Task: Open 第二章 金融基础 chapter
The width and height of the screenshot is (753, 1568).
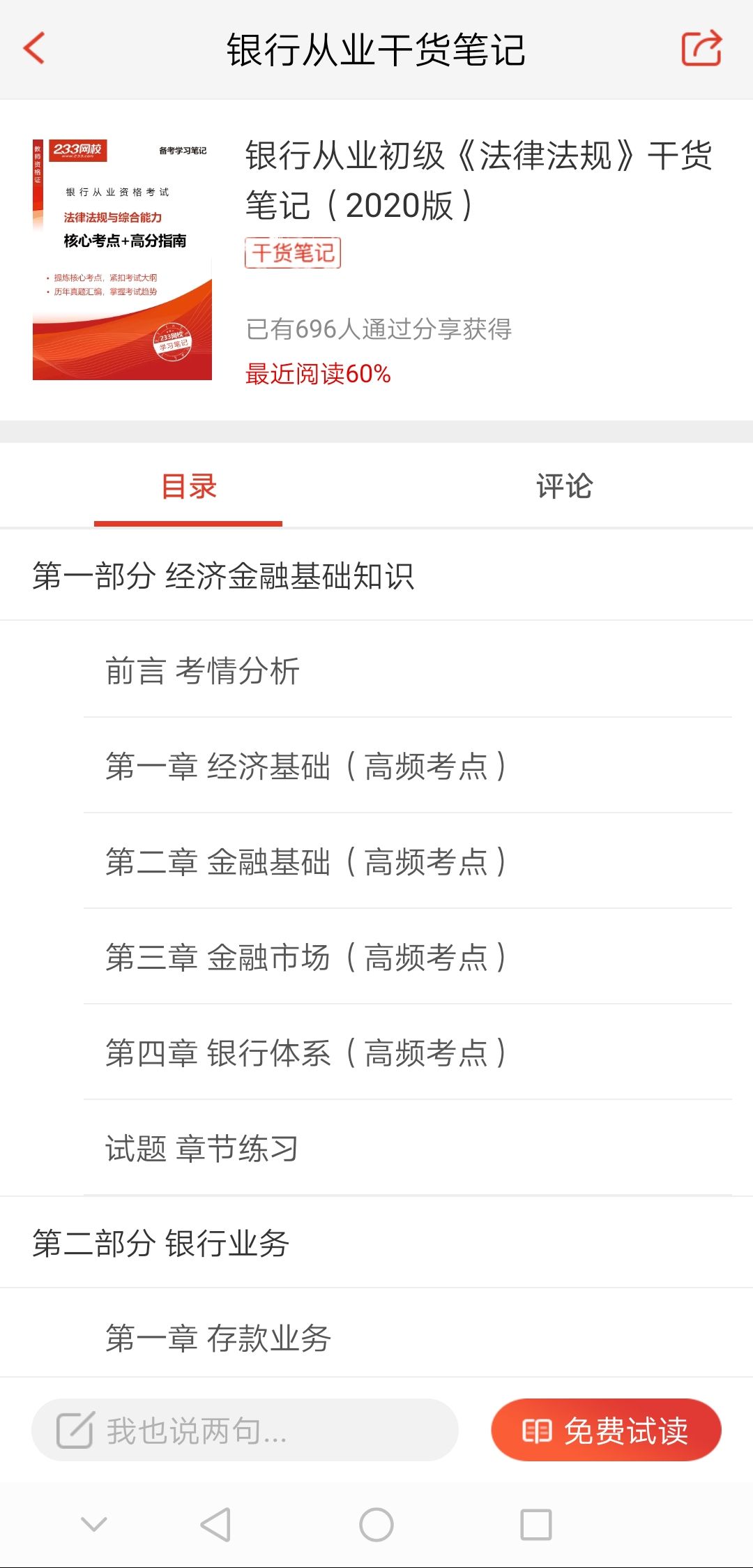Action: point(305,861)
